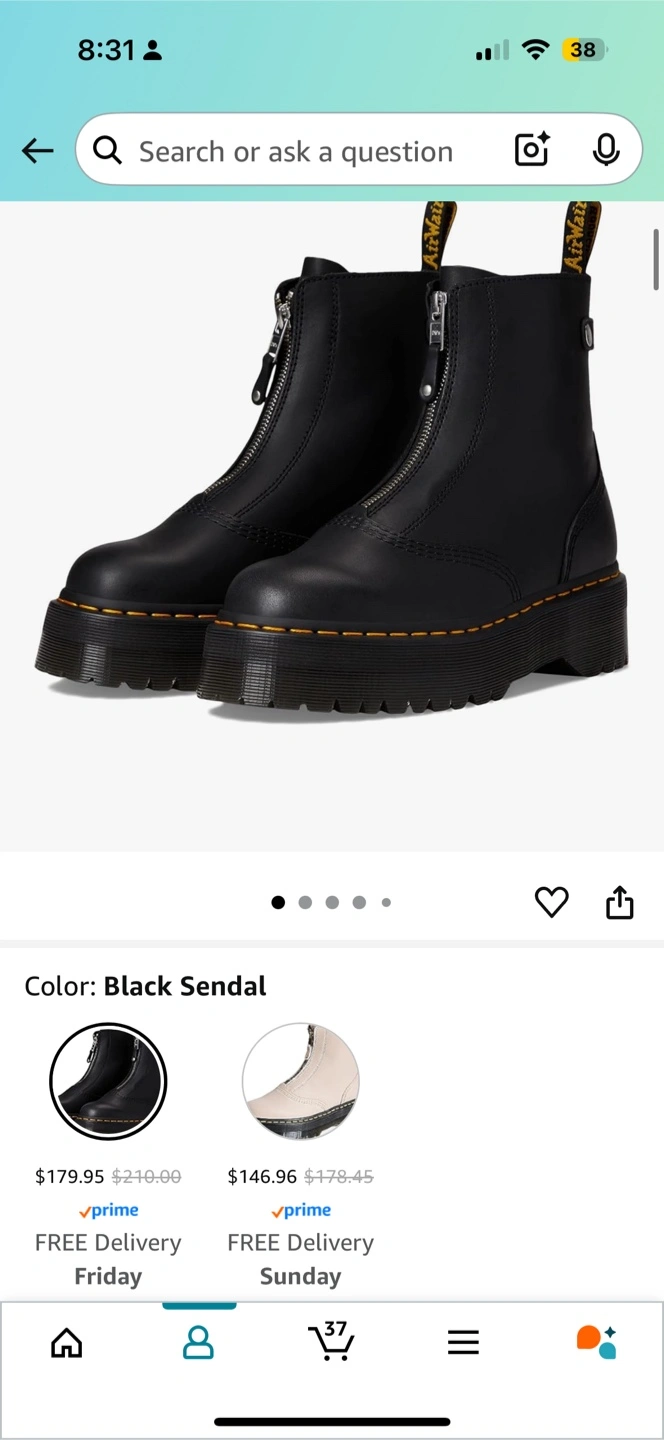Open the account profile tab
664x1440 pixels.
coord(199,1342)
